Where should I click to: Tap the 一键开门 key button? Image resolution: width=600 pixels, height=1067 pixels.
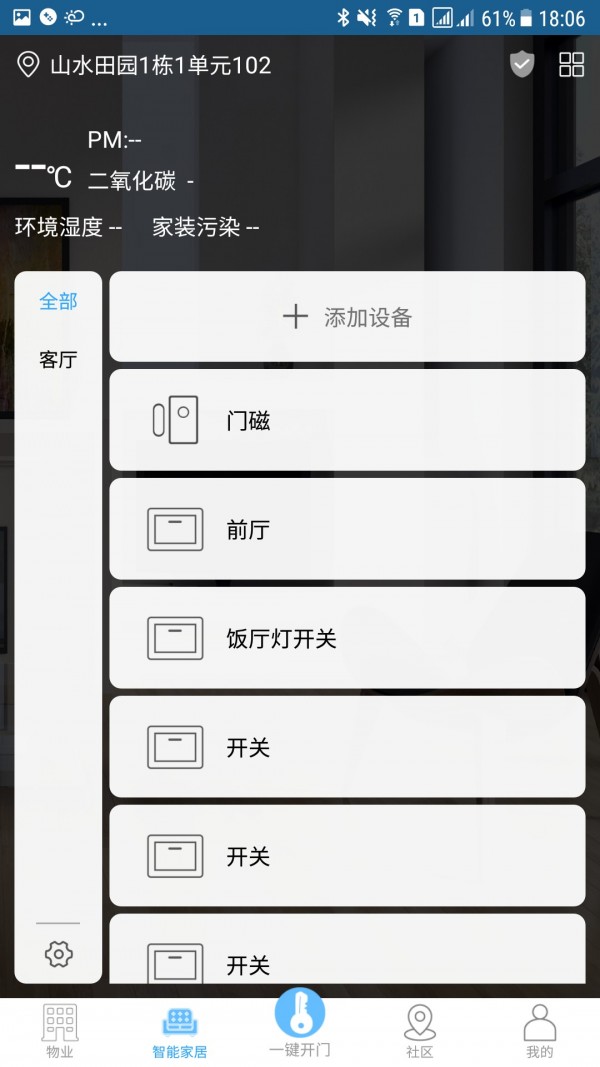pyautogui.click(x=300, y=1018)
